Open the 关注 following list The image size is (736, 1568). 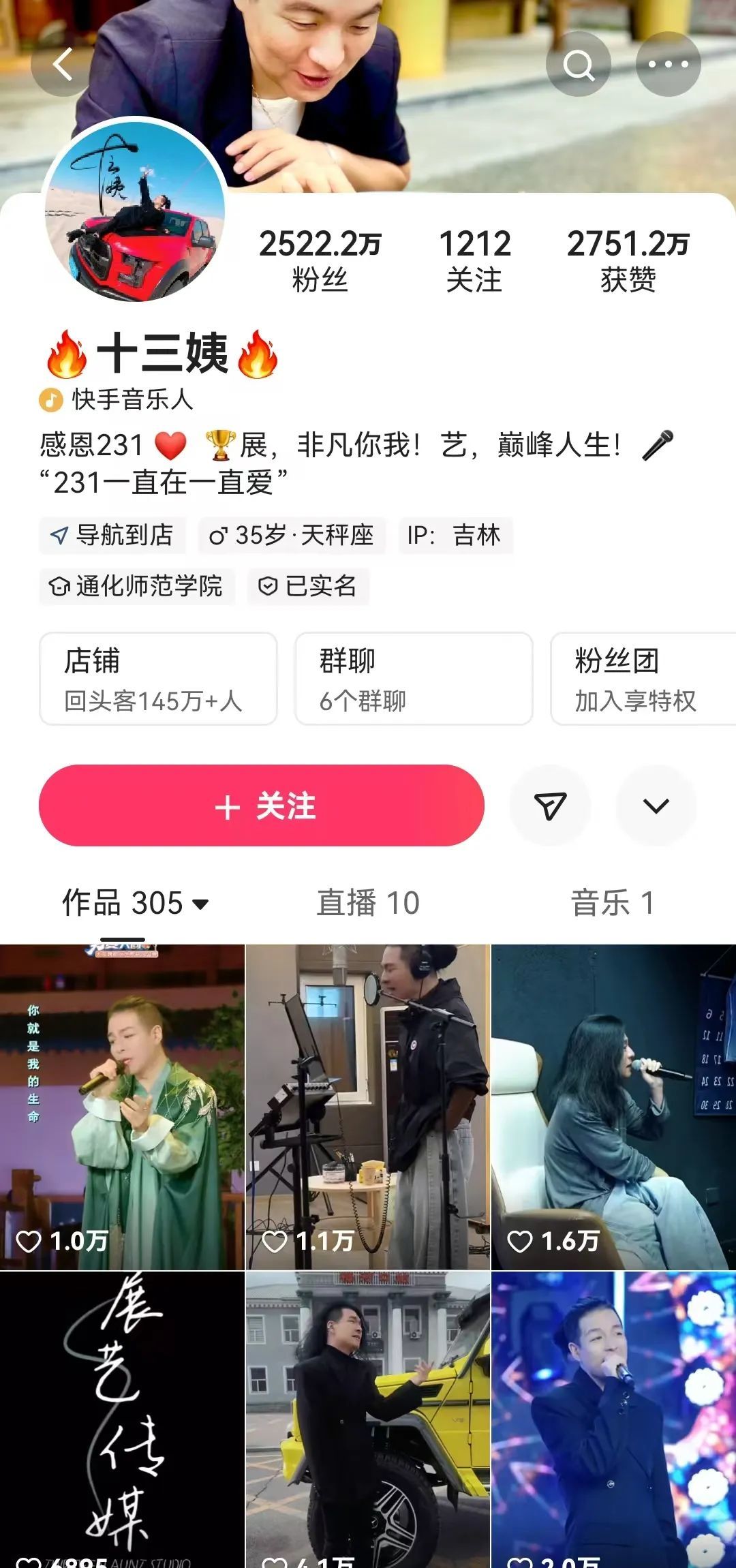coord(474,261)
